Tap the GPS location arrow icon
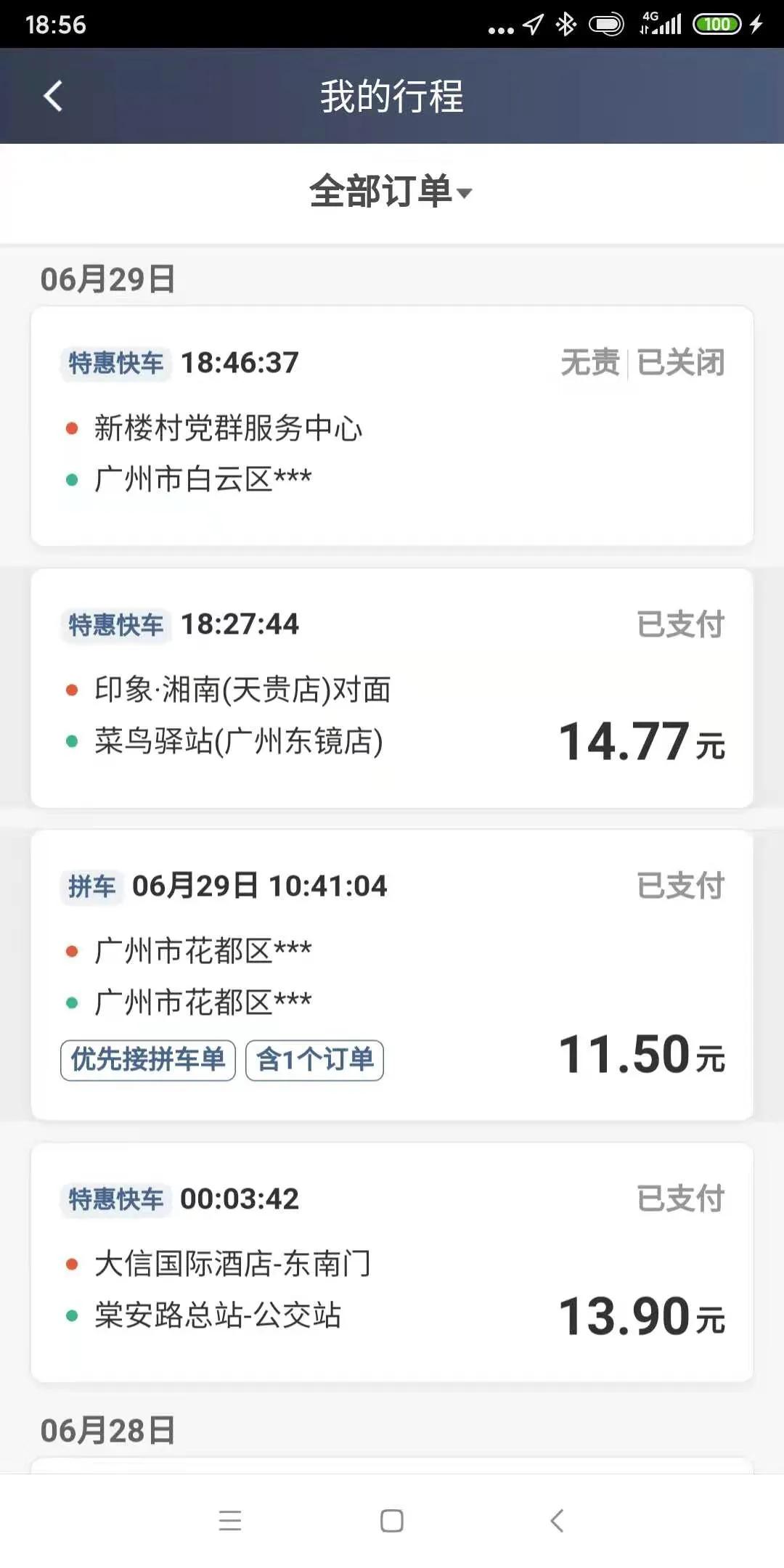This screenshot has width=784, height=1568. pos(534,24)
